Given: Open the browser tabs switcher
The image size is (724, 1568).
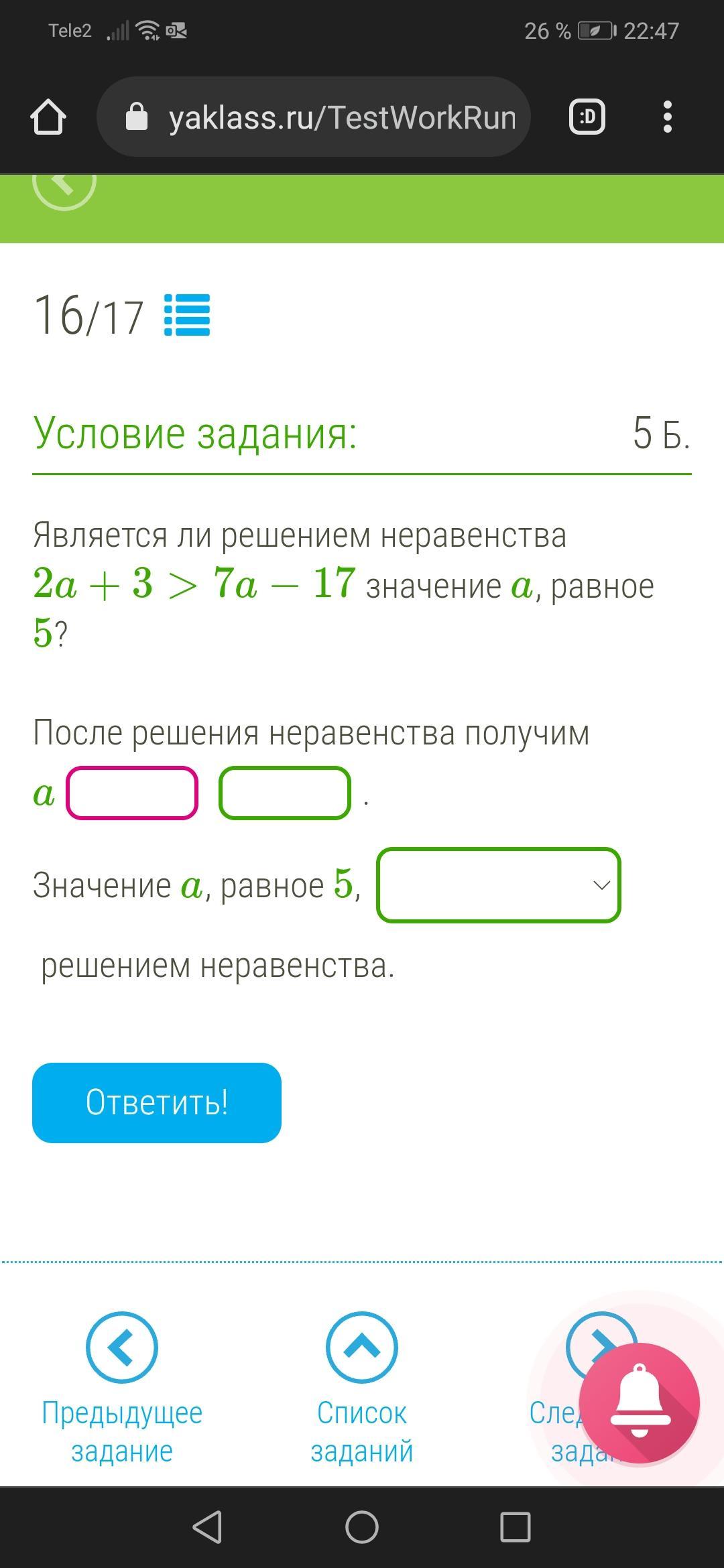Looking at the screenshot, I should (587, 117).
